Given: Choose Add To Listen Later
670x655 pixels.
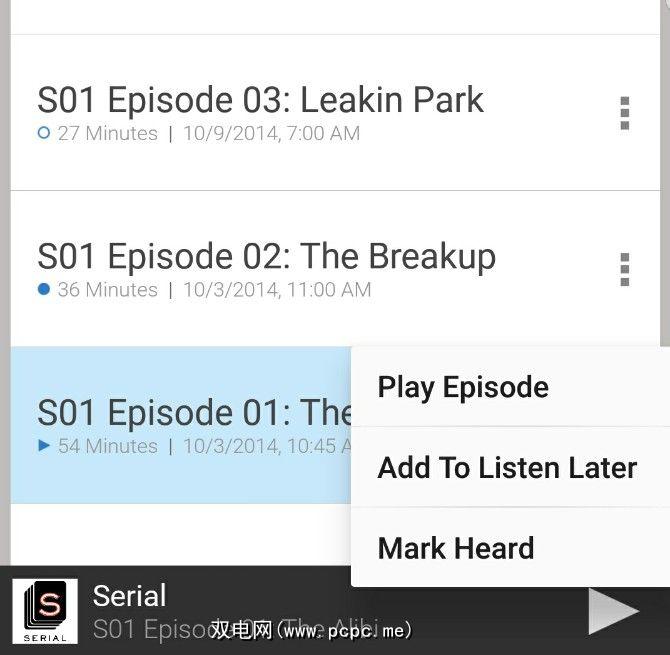Looking at the screenshot, I should (507, 468).
